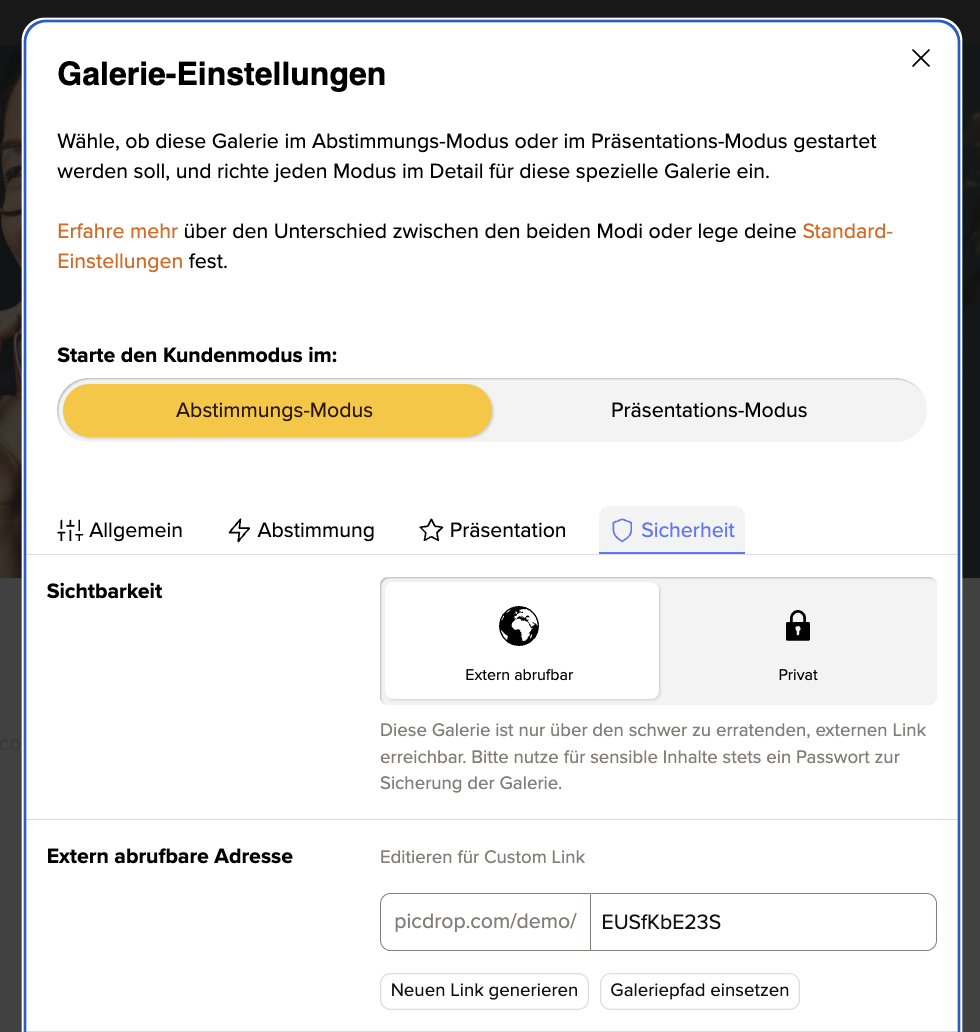Open the Erfahre mehr link
980x1032 pixels.
pos(117,231)
